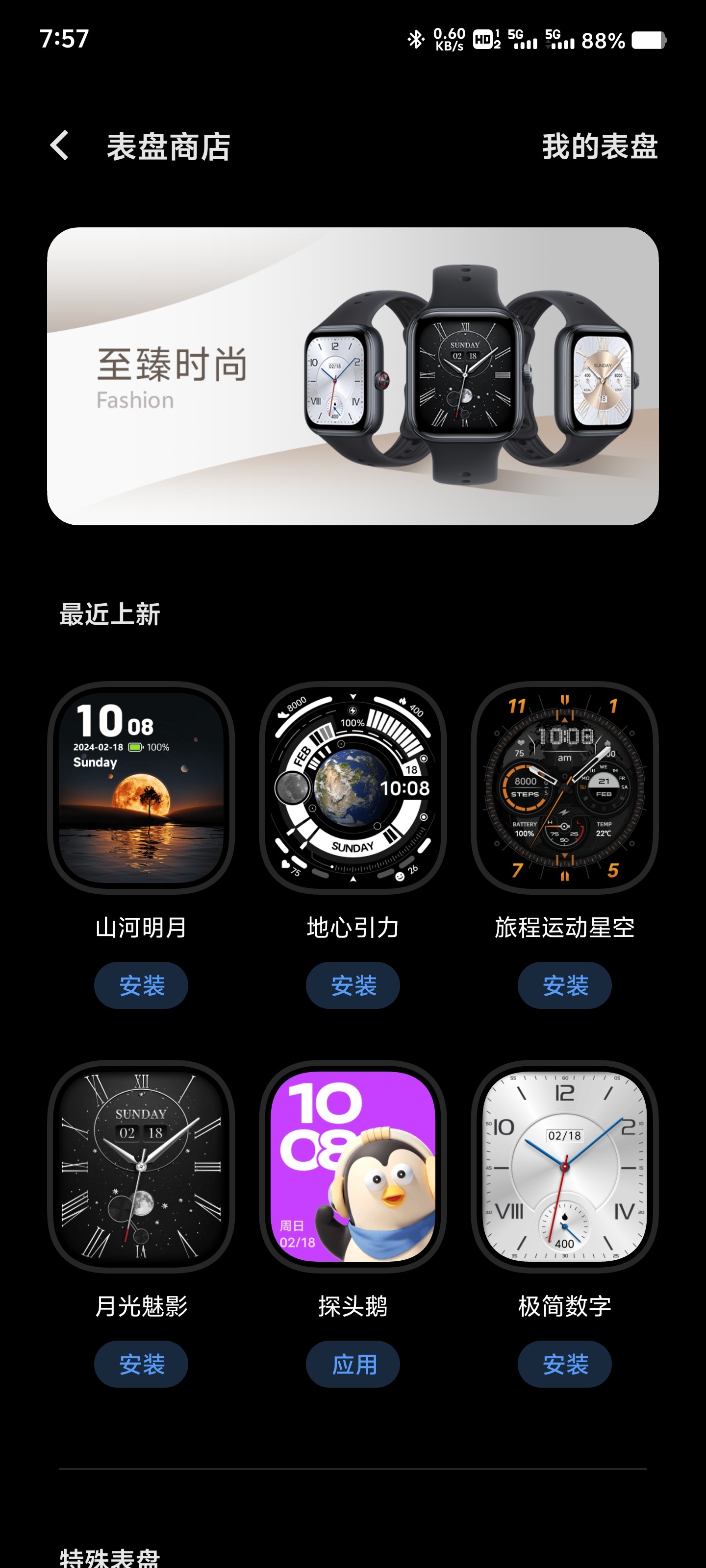706x1568 pixels.
Task: Install the 山河明月 watch face
Action: coord(141,985)
